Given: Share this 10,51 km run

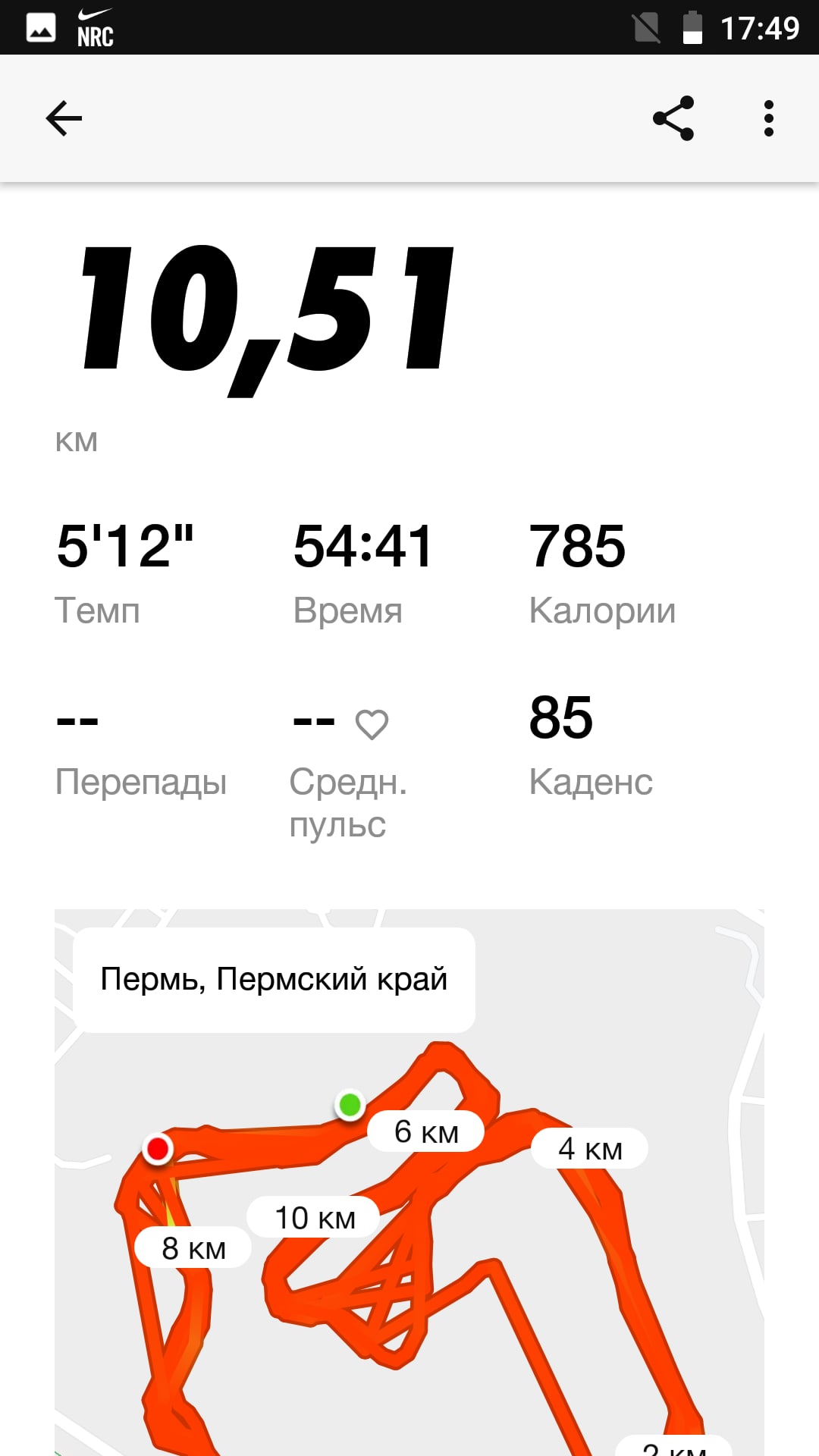Looking at the screenshot, I should (673, 118).
